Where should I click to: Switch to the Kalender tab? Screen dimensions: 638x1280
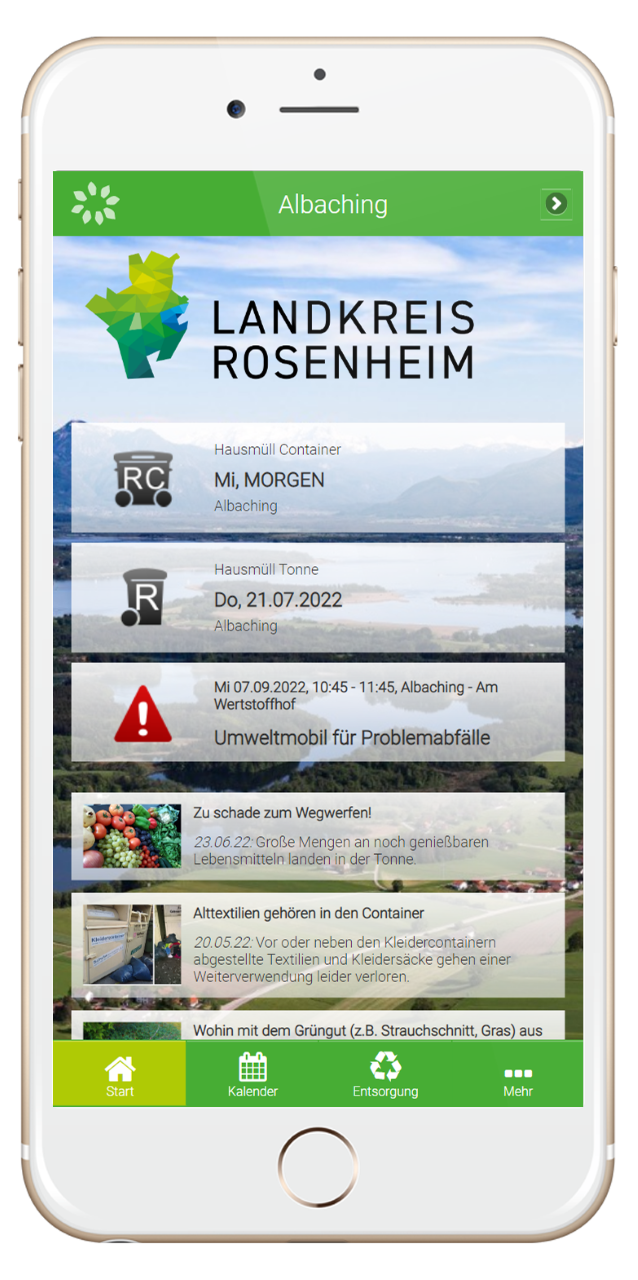252,1074
